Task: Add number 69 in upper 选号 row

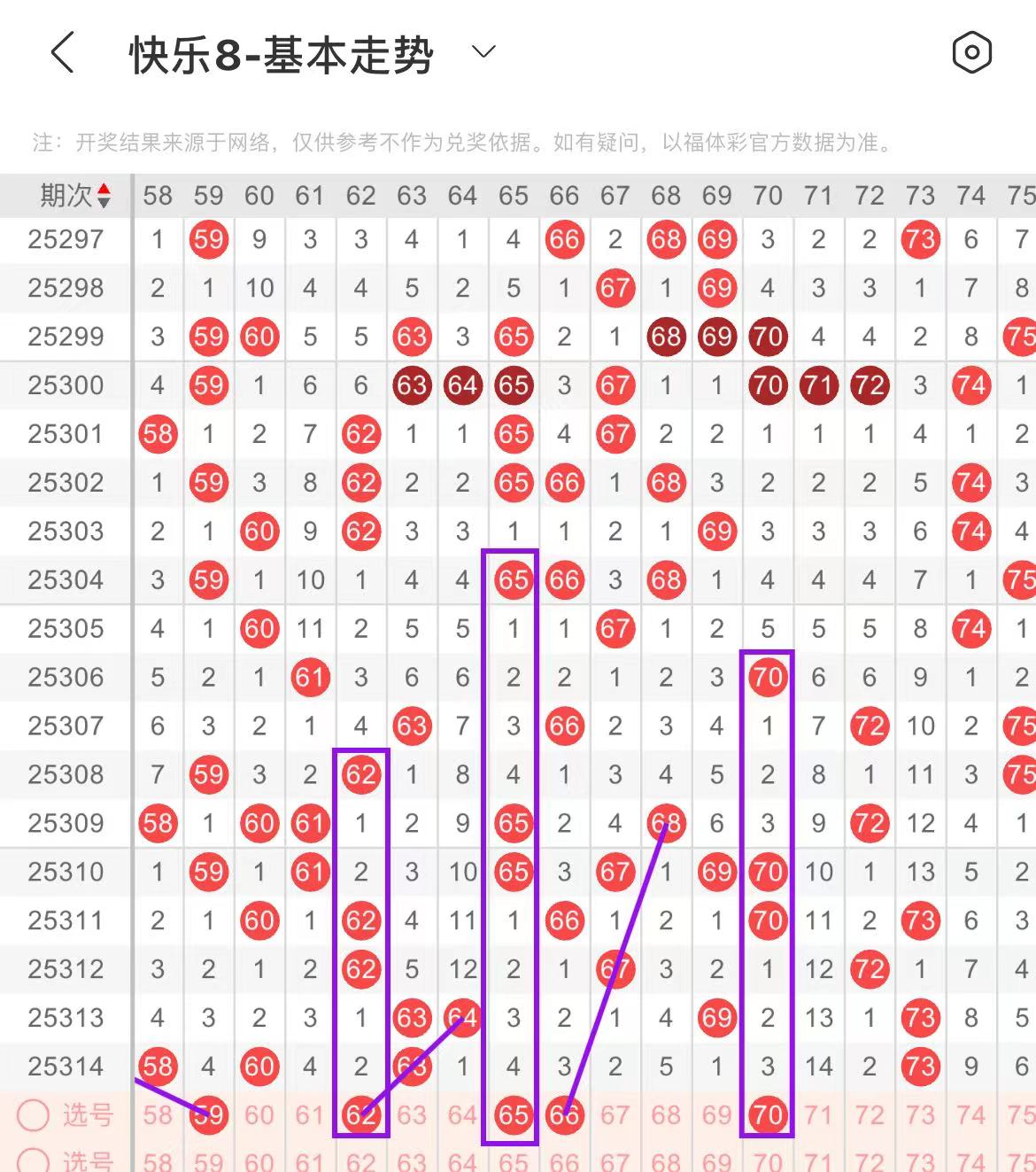Action: pos(716,1115)
